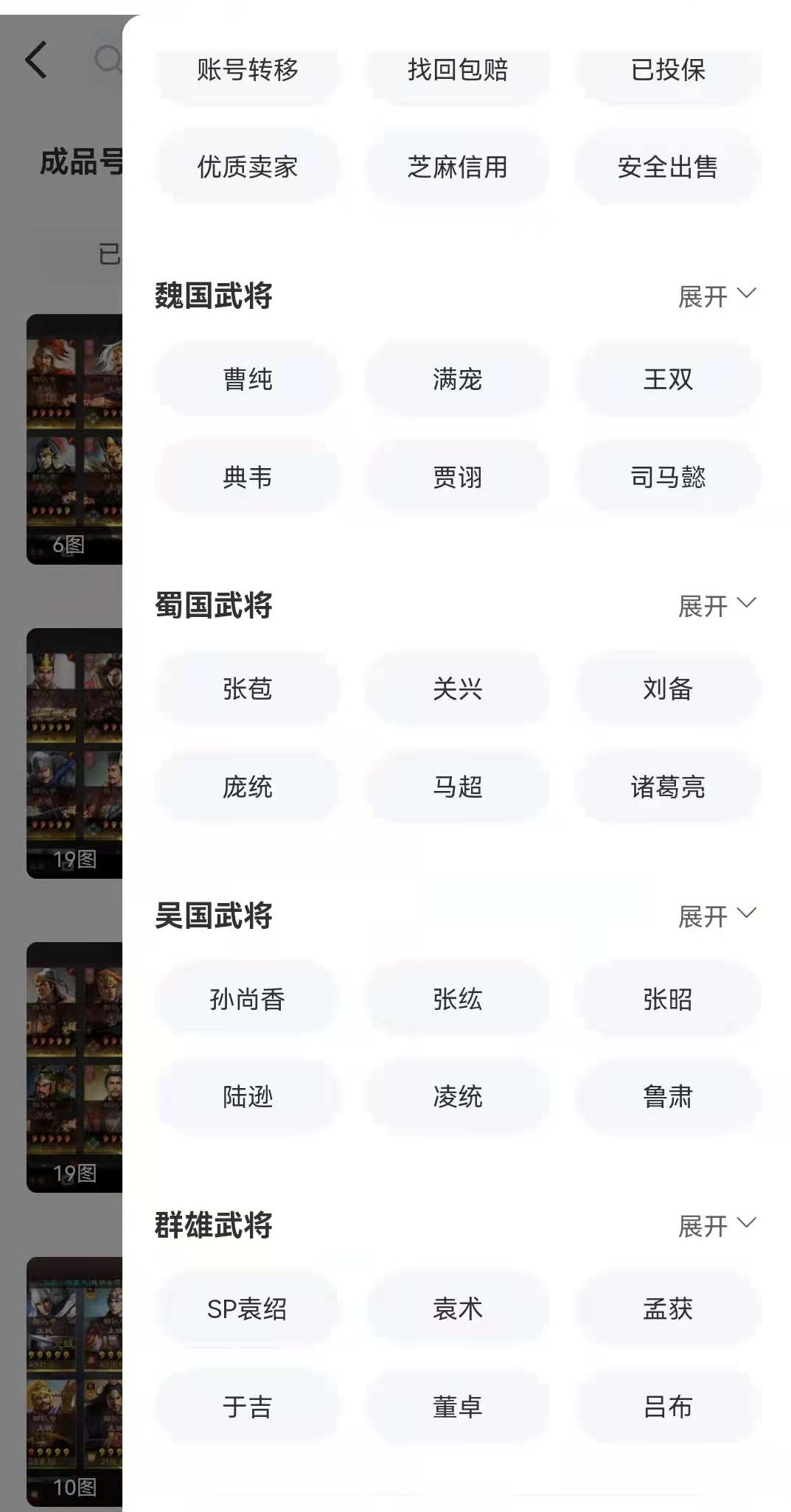This screenshot has height=1512, width=791.
Task: Choose the 刘备 chip
Action: click(x=667, y=689)
